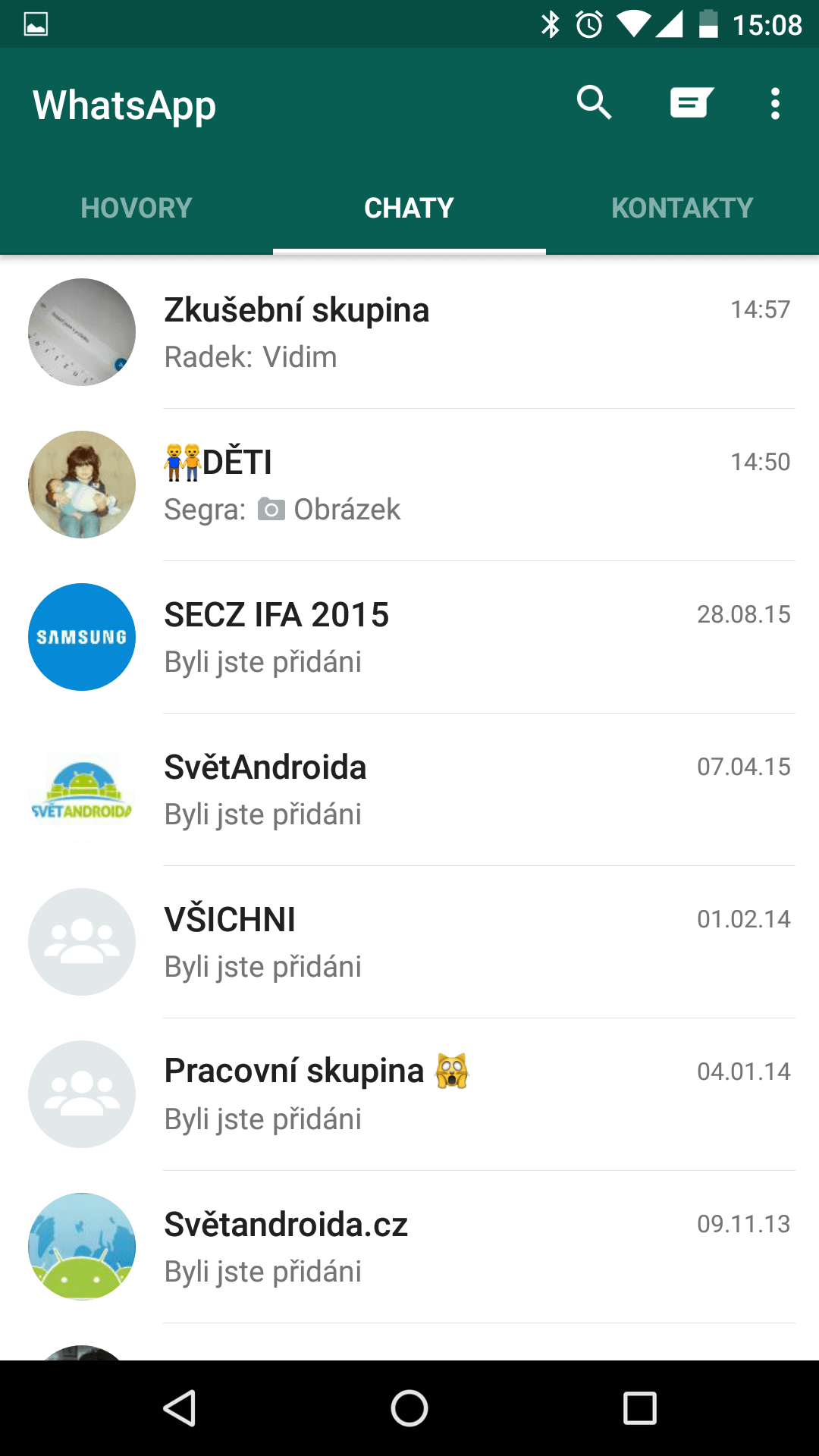
Task: Open the Pracovní skupina chat
Action: (409, 1094)
